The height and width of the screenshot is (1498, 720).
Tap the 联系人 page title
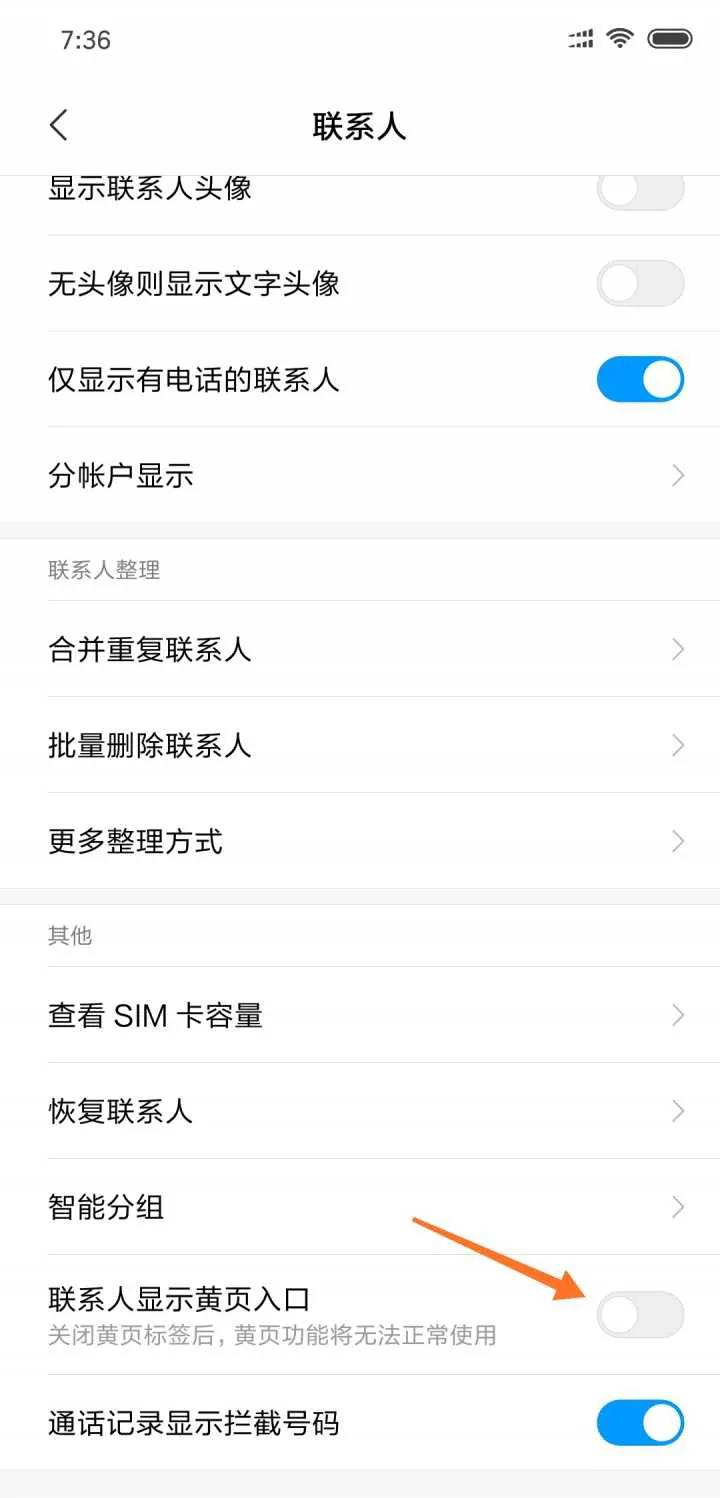point(360,125)
